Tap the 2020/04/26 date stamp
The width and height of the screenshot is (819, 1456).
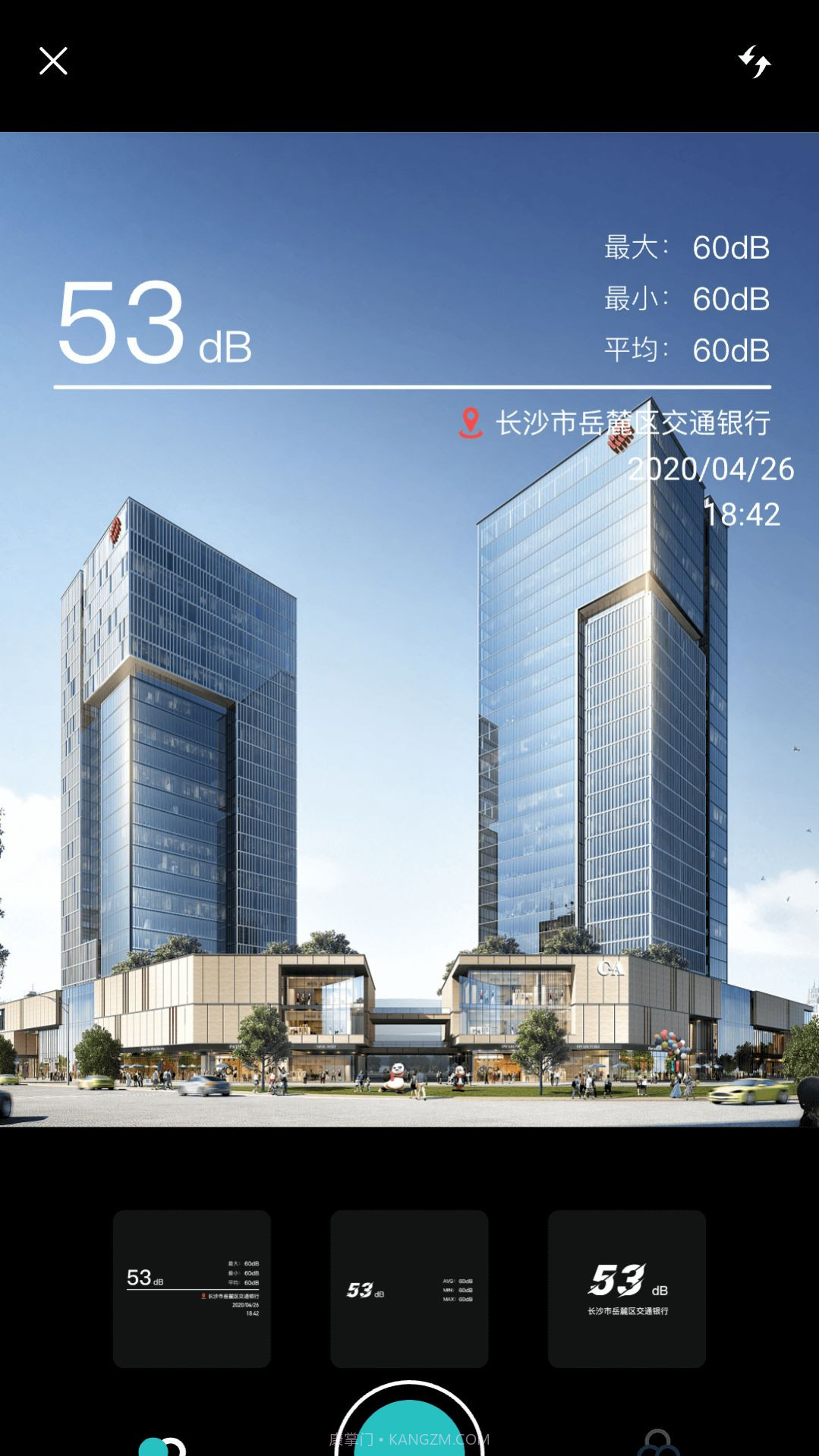(x=712, y=470)
